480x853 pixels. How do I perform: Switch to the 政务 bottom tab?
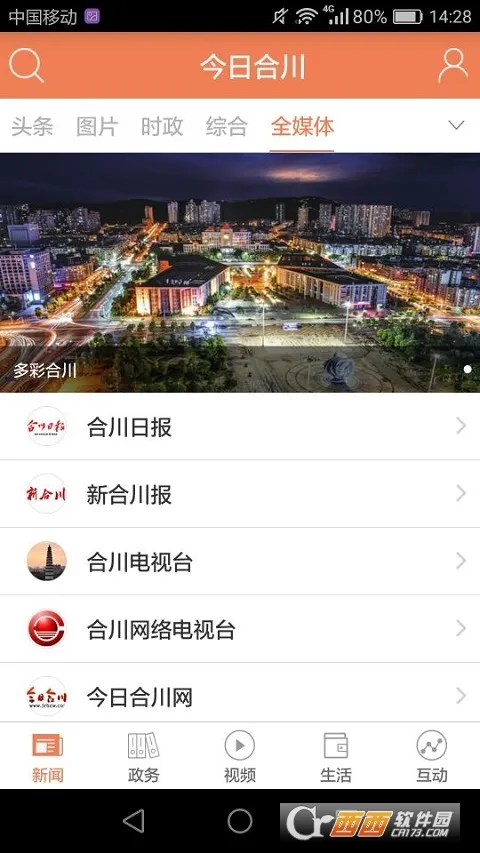(144, 756)
